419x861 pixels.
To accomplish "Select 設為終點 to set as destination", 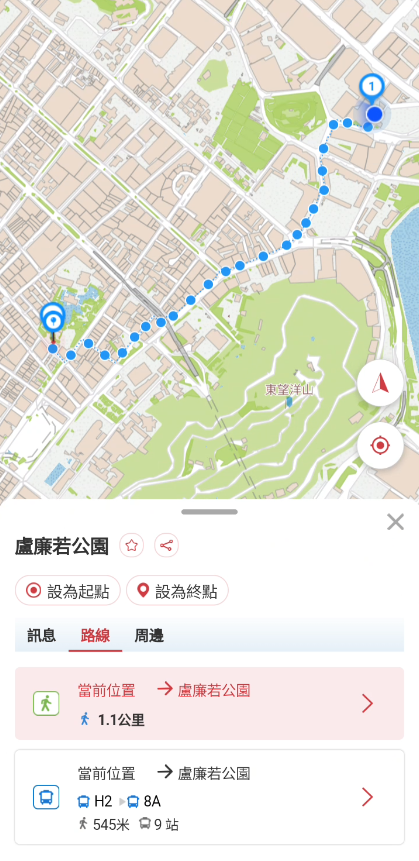I will (x=177, y=591).
